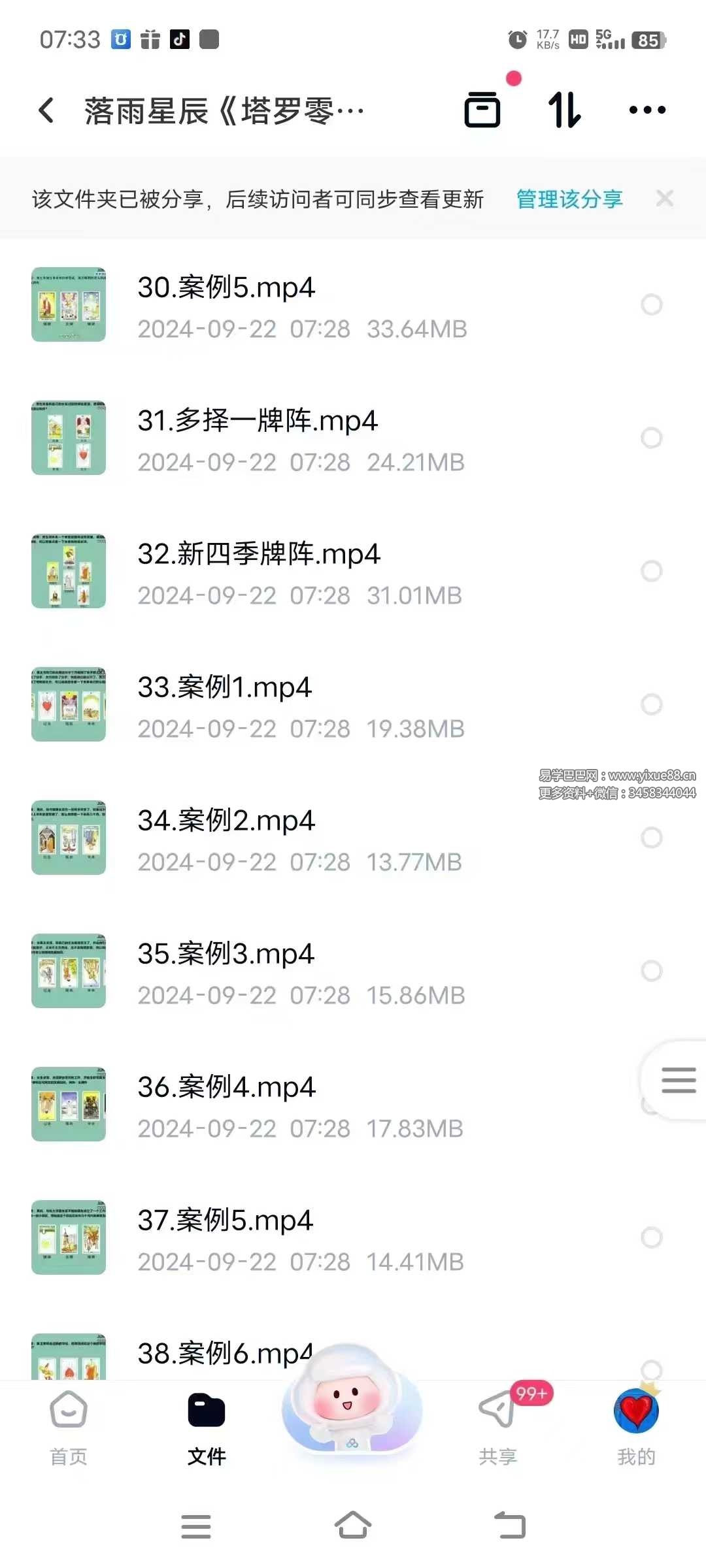Viewport: 706px width, 1568px height.
Task: Switch to the 文件 tab
Action: 207,1424
